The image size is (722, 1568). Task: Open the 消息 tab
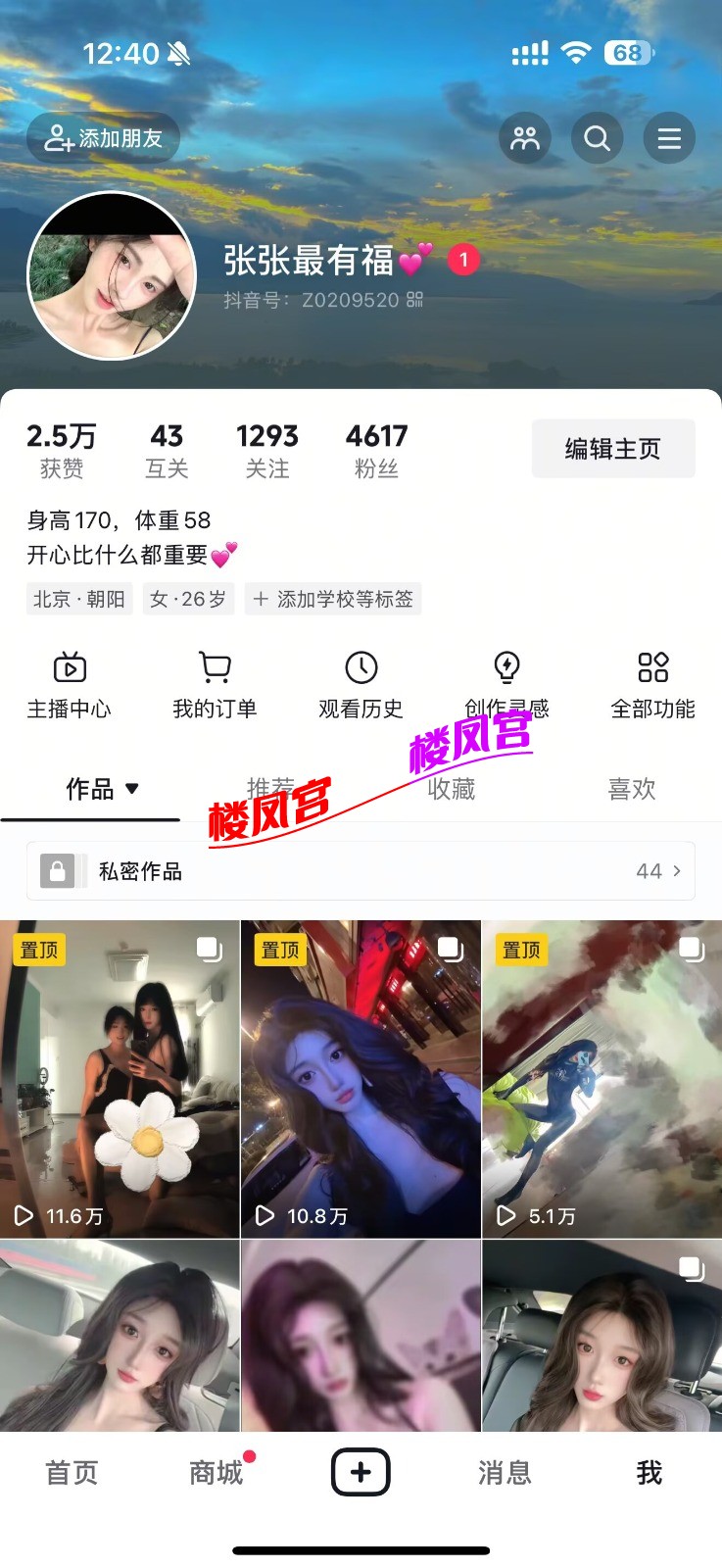(505, 1472)
